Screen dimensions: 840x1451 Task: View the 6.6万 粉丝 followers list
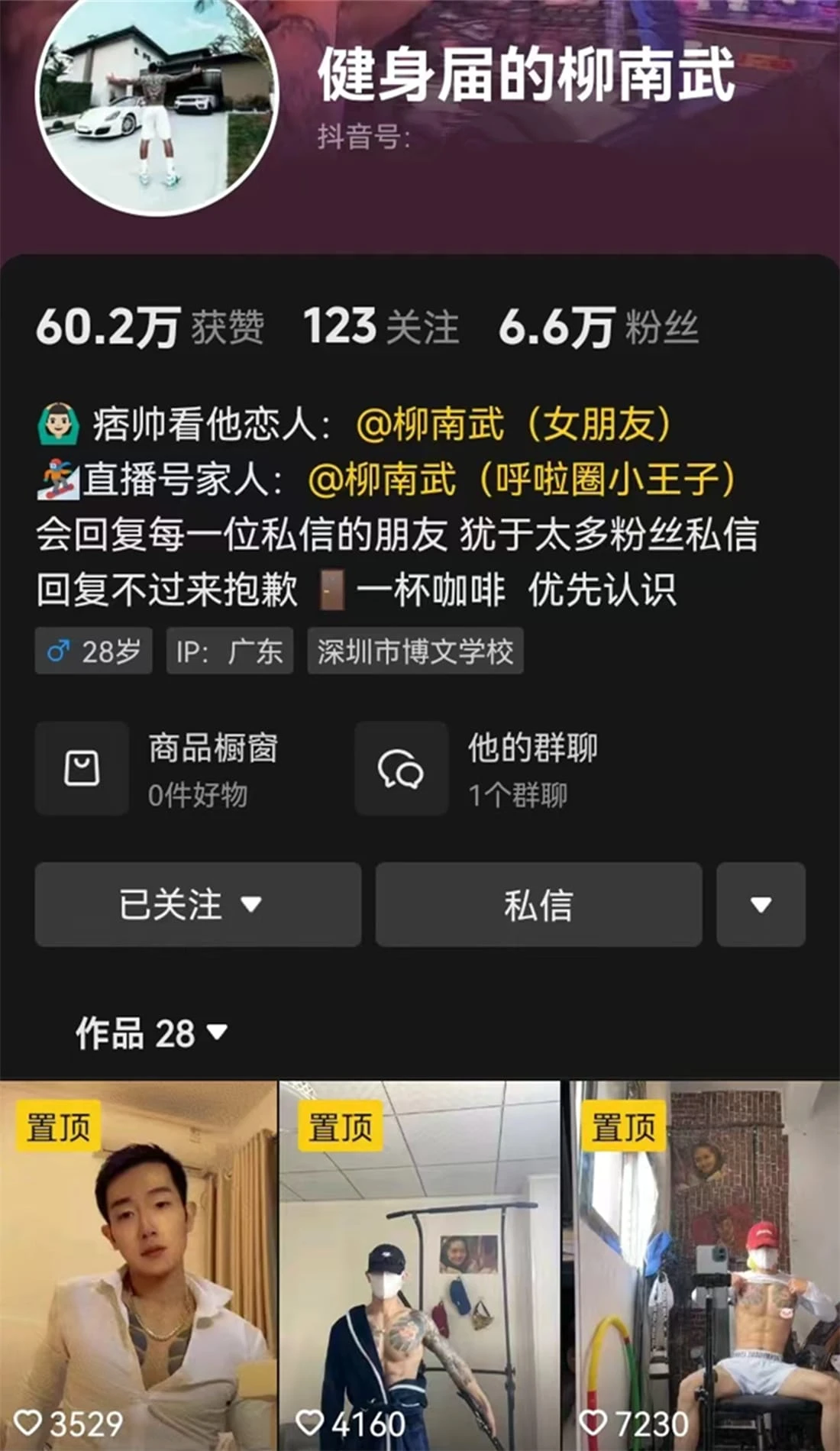(x=599, y=328)
